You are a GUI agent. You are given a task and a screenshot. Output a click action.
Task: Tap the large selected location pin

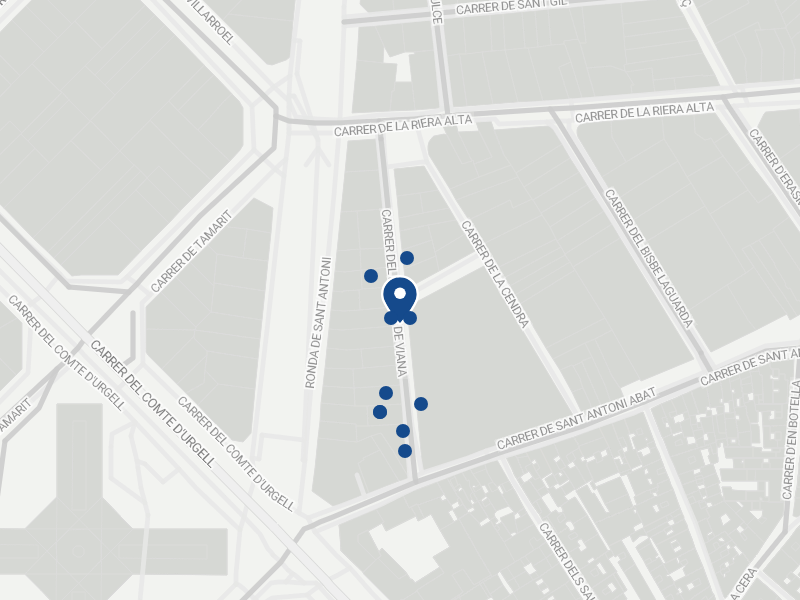click(400, 297)
